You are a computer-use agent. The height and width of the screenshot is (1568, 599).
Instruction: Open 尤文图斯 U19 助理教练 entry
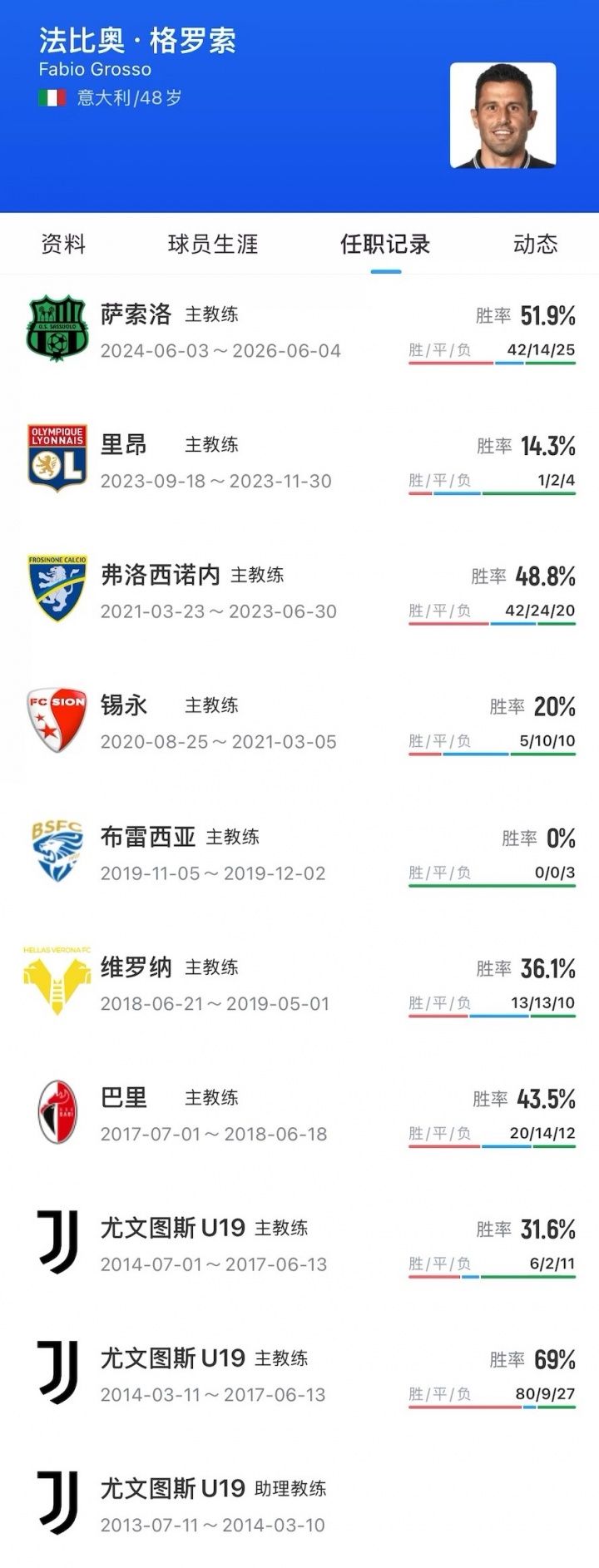(299, 1504)
